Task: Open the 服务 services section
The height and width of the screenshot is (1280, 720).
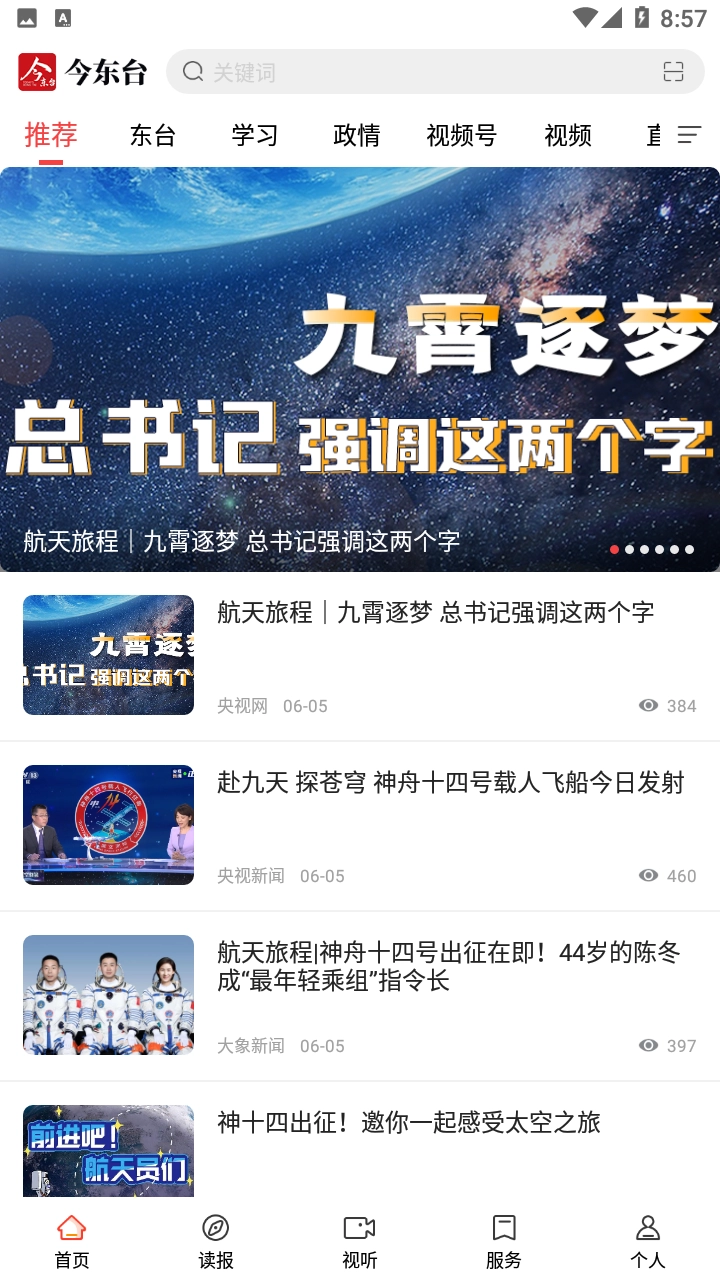Action: click(x=503, y=1237)
